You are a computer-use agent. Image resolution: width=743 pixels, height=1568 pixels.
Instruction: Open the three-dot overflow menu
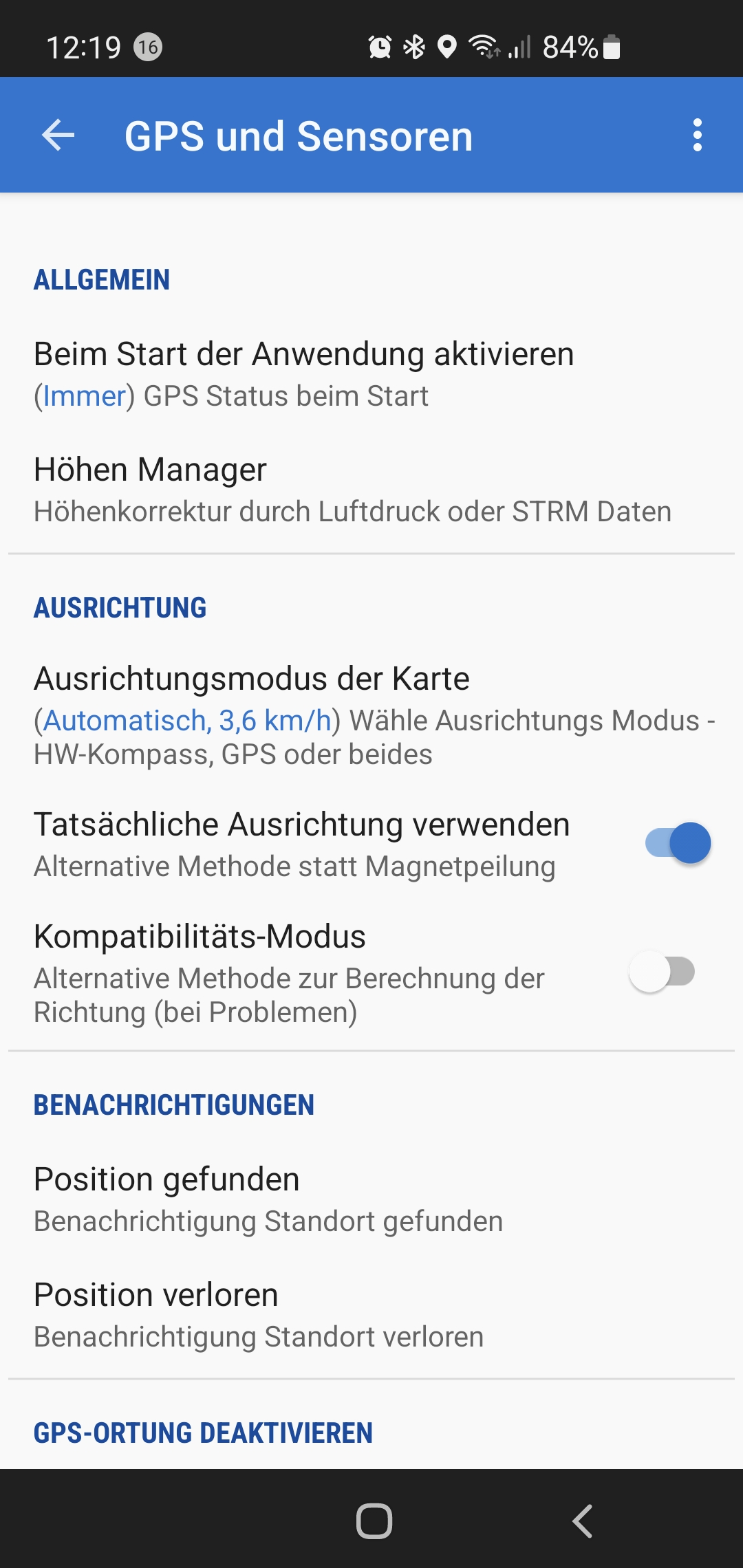(697, 135)
